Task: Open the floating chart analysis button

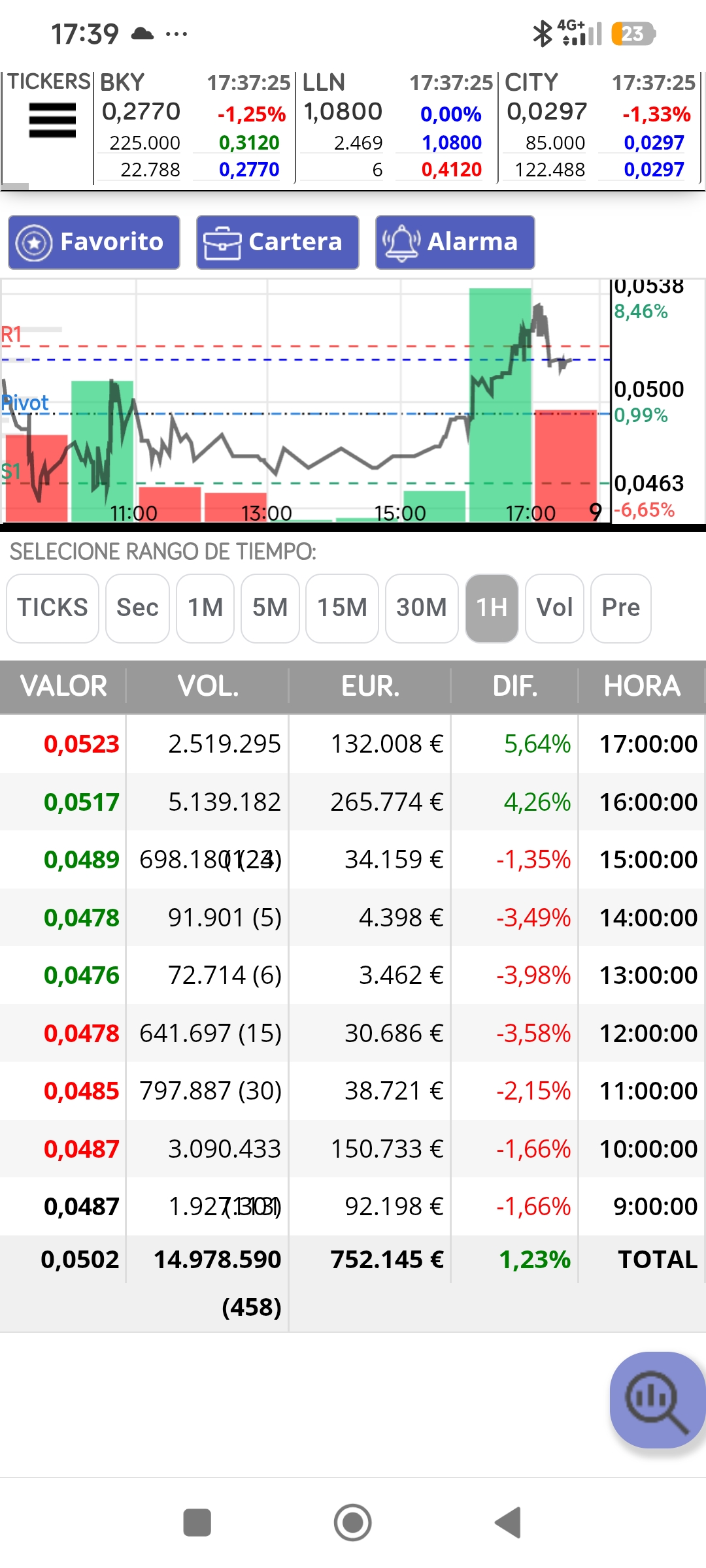Action: 657,1399
